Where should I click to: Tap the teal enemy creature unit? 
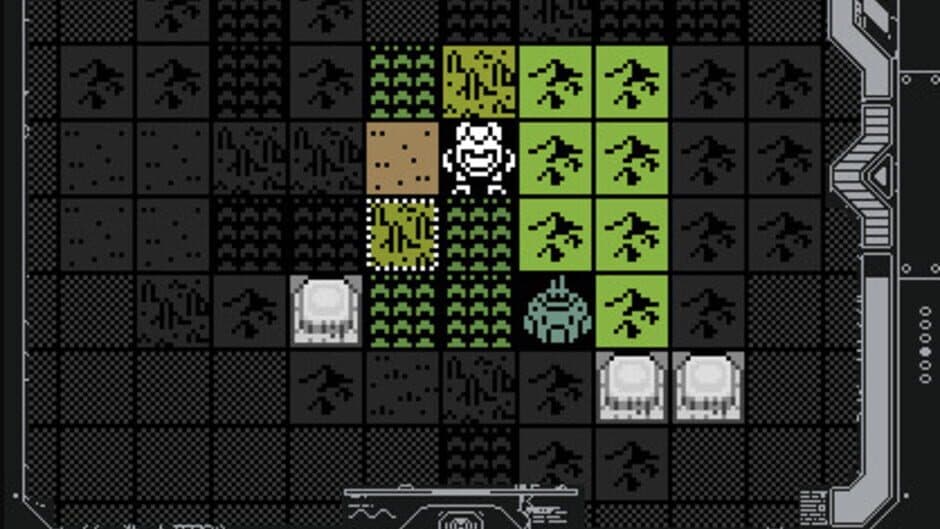coord(557,311)
